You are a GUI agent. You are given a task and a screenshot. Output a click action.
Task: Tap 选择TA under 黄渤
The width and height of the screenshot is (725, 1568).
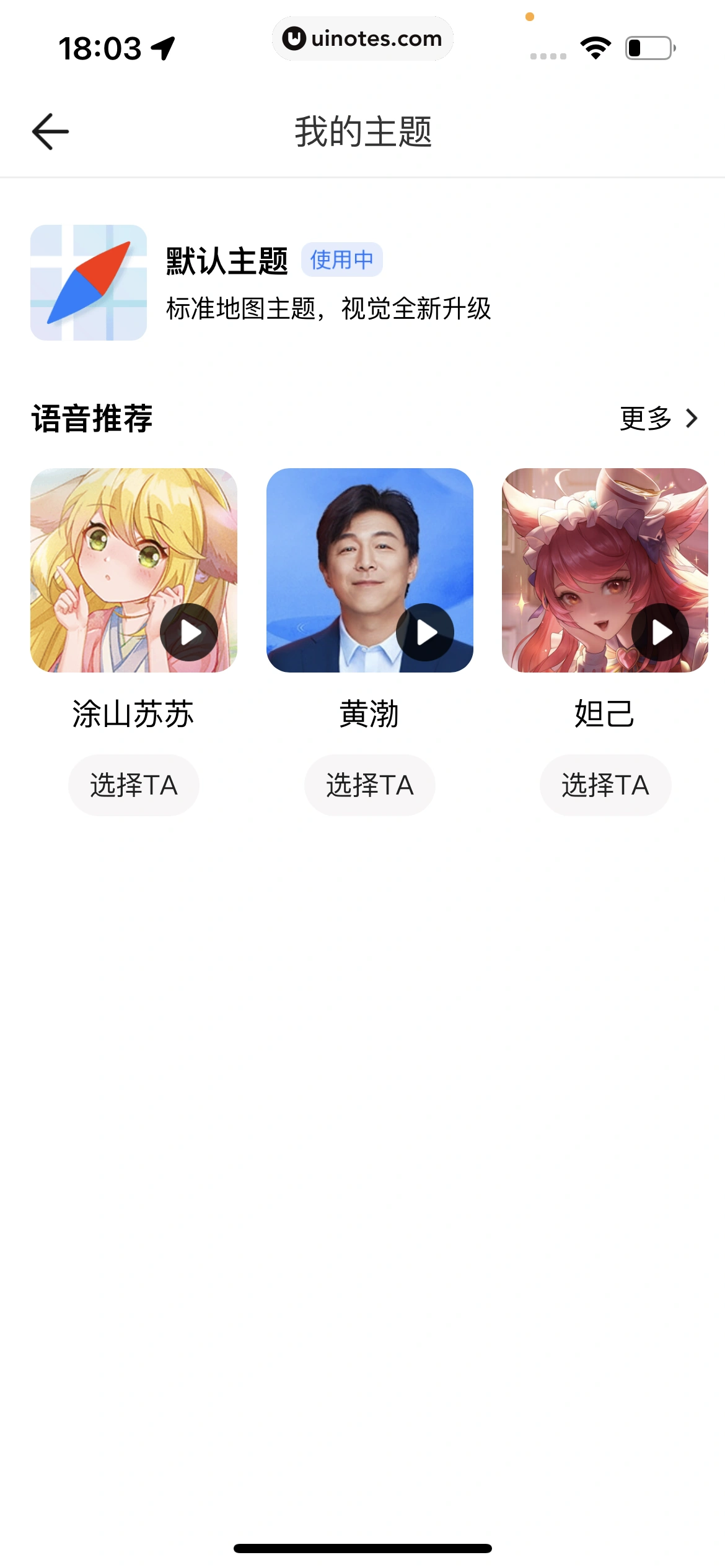[x=370, y=785]
